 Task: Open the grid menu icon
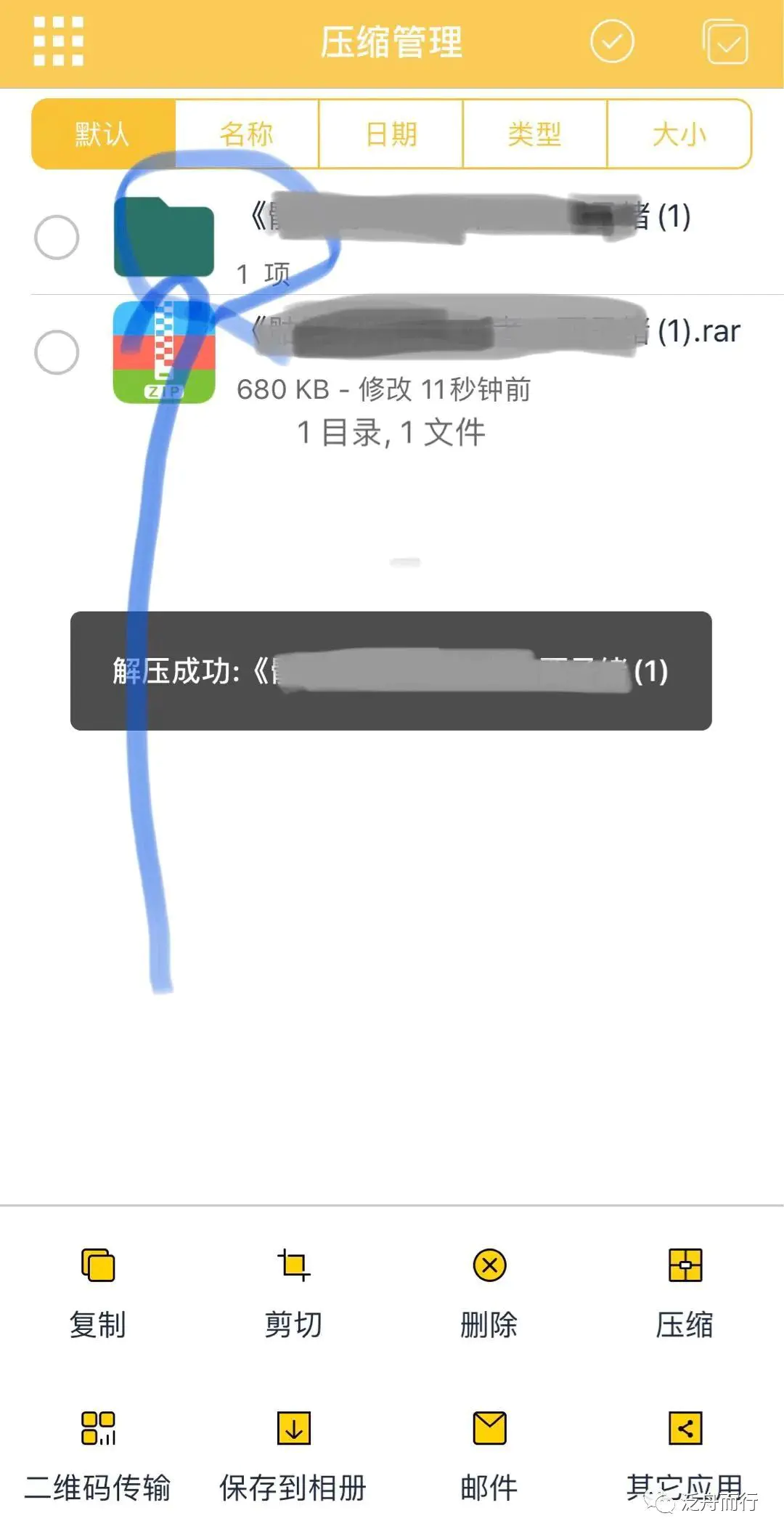click(x=59, y=42)
